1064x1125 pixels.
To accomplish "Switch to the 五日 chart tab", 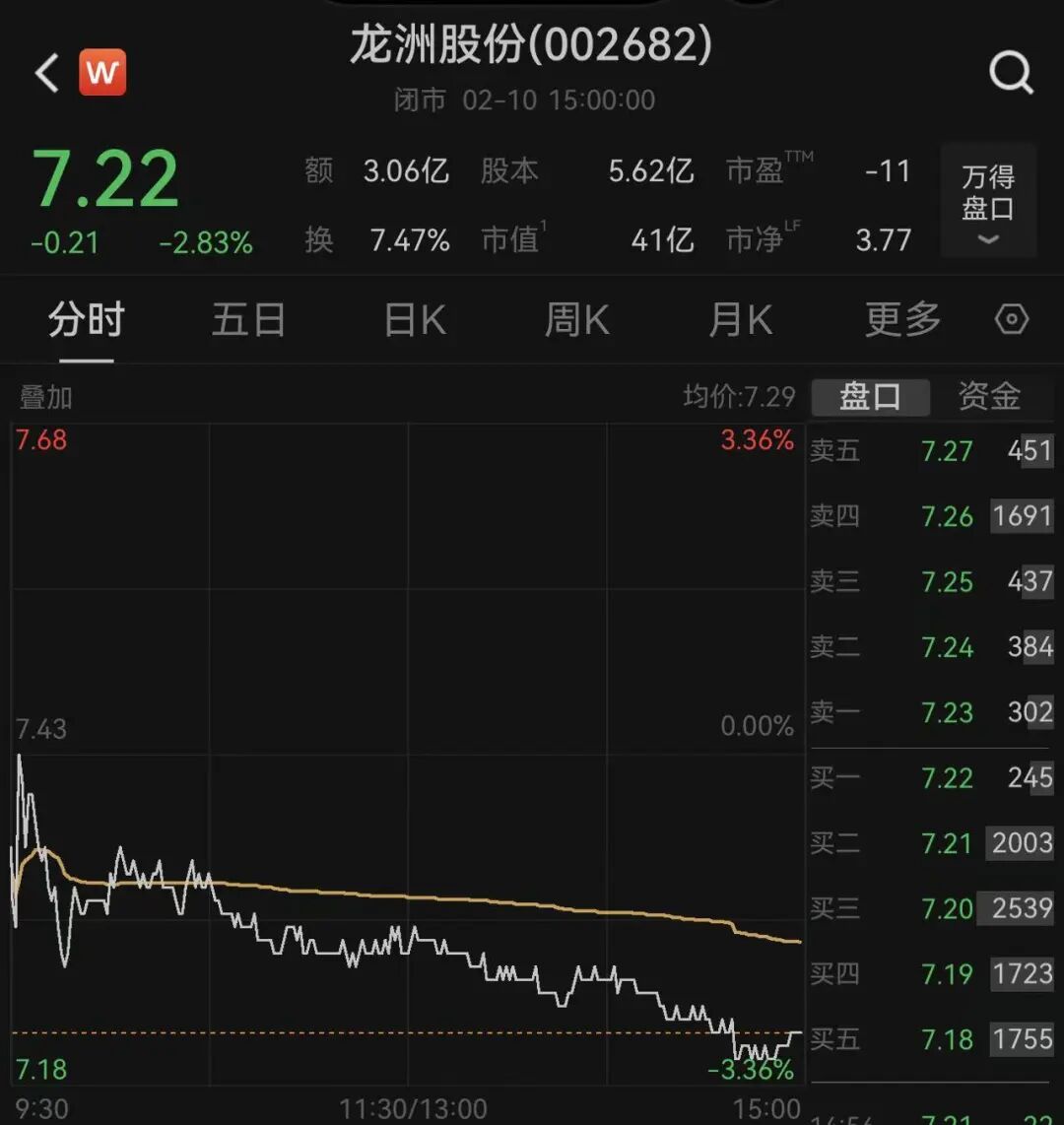I will (248, 320).
